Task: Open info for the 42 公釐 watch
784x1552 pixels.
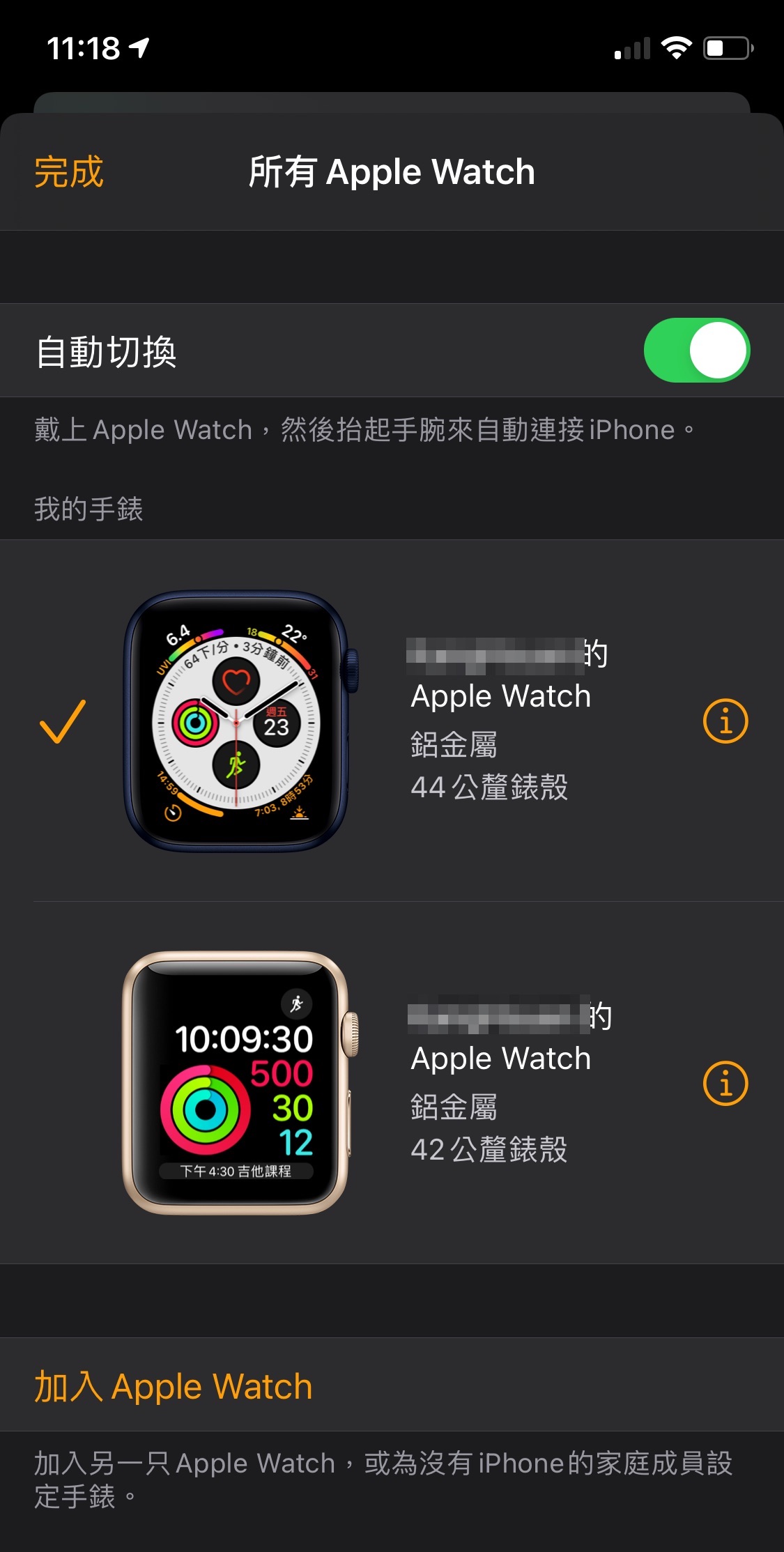Action: coord(725,1084)
